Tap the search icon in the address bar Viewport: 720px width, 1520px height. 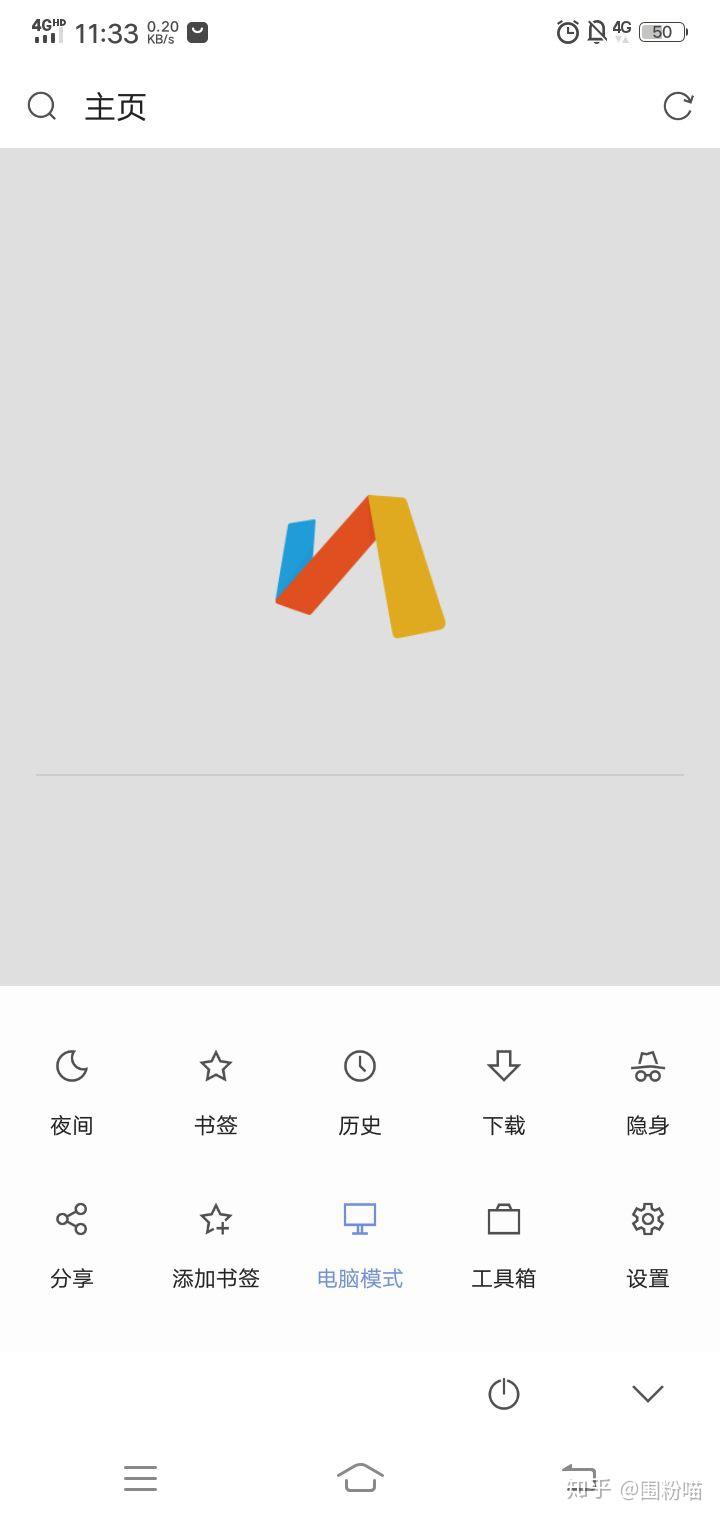[42, 106]
